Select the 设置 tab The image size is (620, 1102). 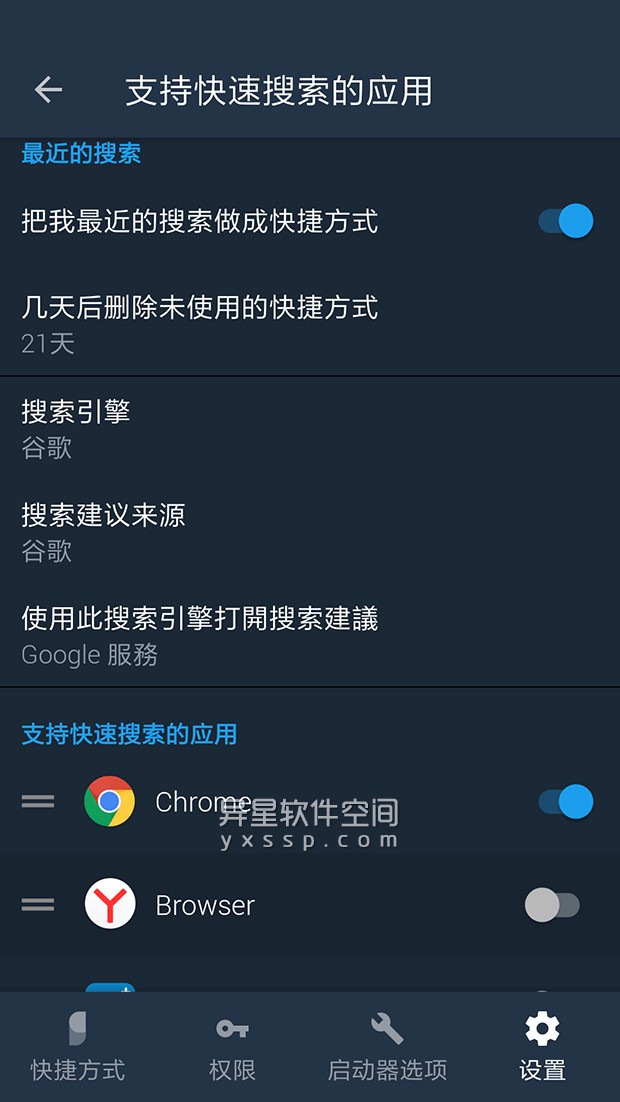542,1048
